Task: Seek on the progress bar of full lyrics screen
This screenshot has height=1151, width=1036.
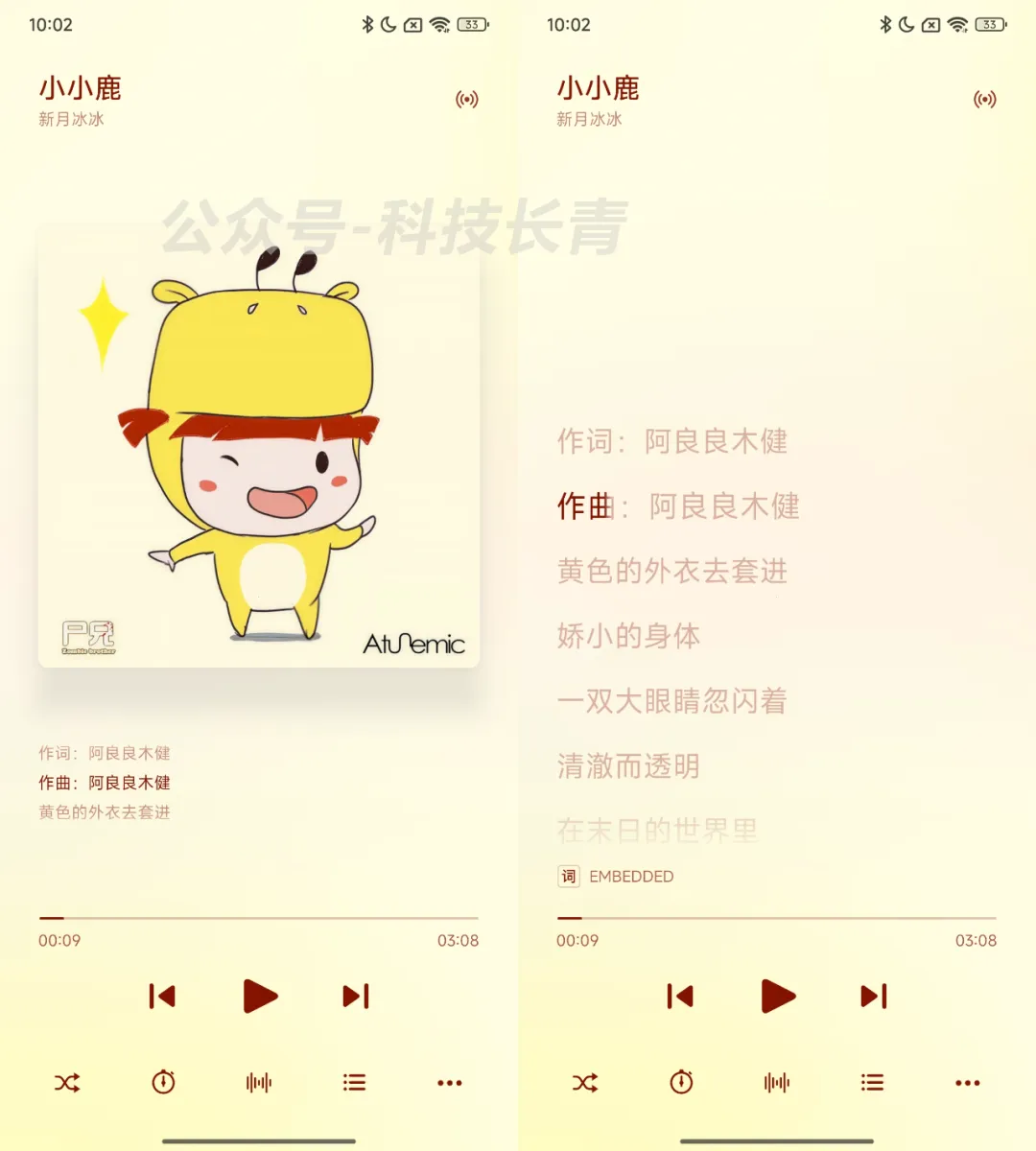Action: pyautogui.click(x=777, y=918)
